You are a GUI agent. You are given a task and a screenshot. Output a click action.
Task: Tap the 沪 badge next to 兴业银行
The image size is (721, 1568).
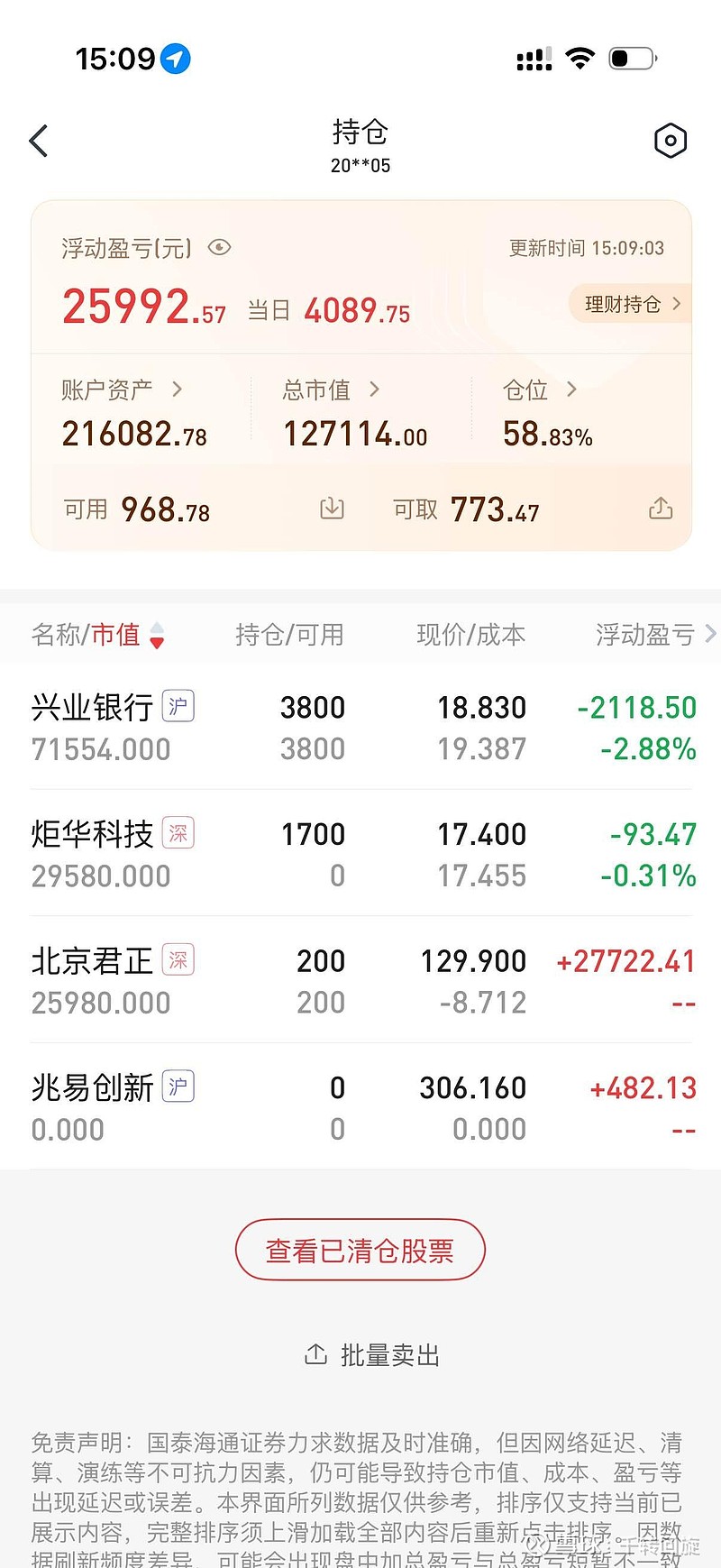178,708
